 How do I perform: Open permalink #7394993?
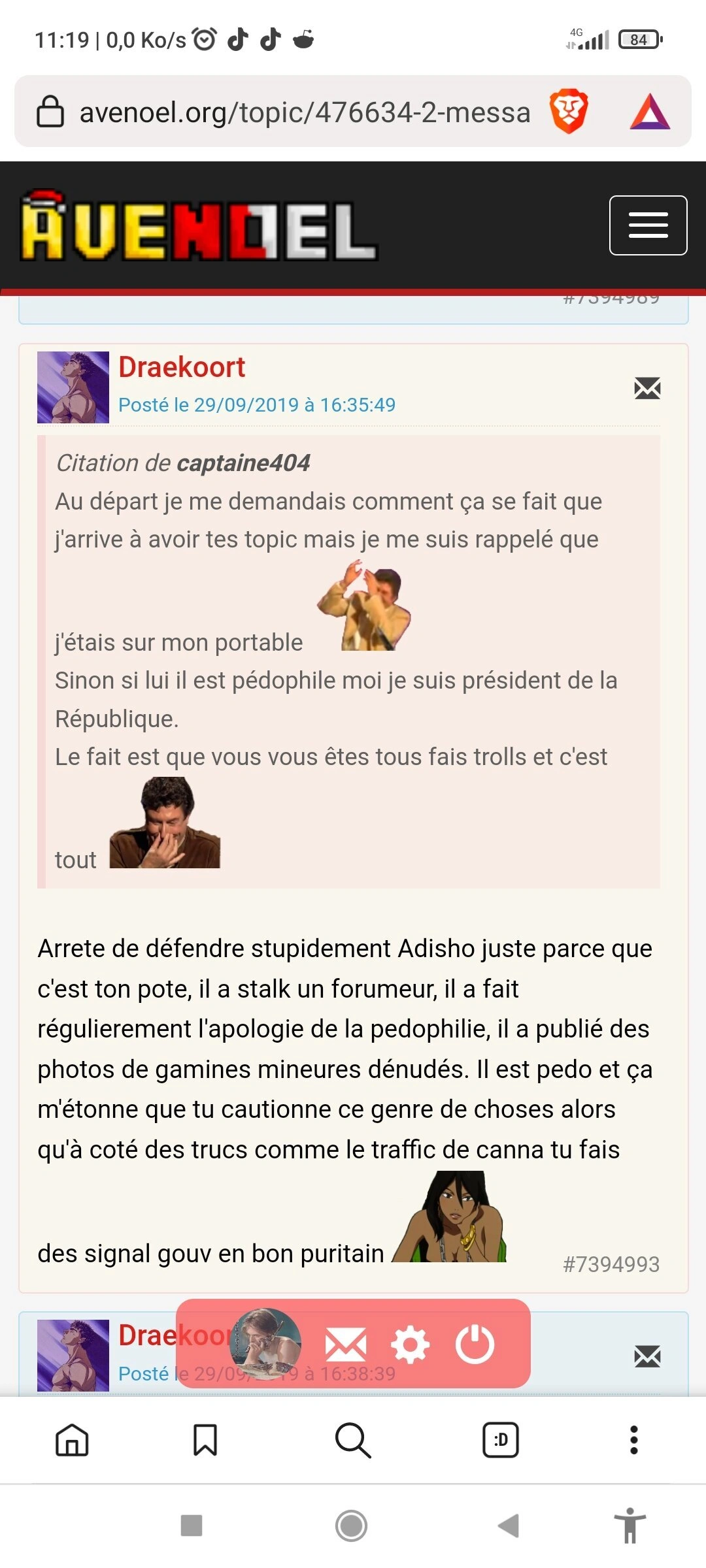[611, 1264]
